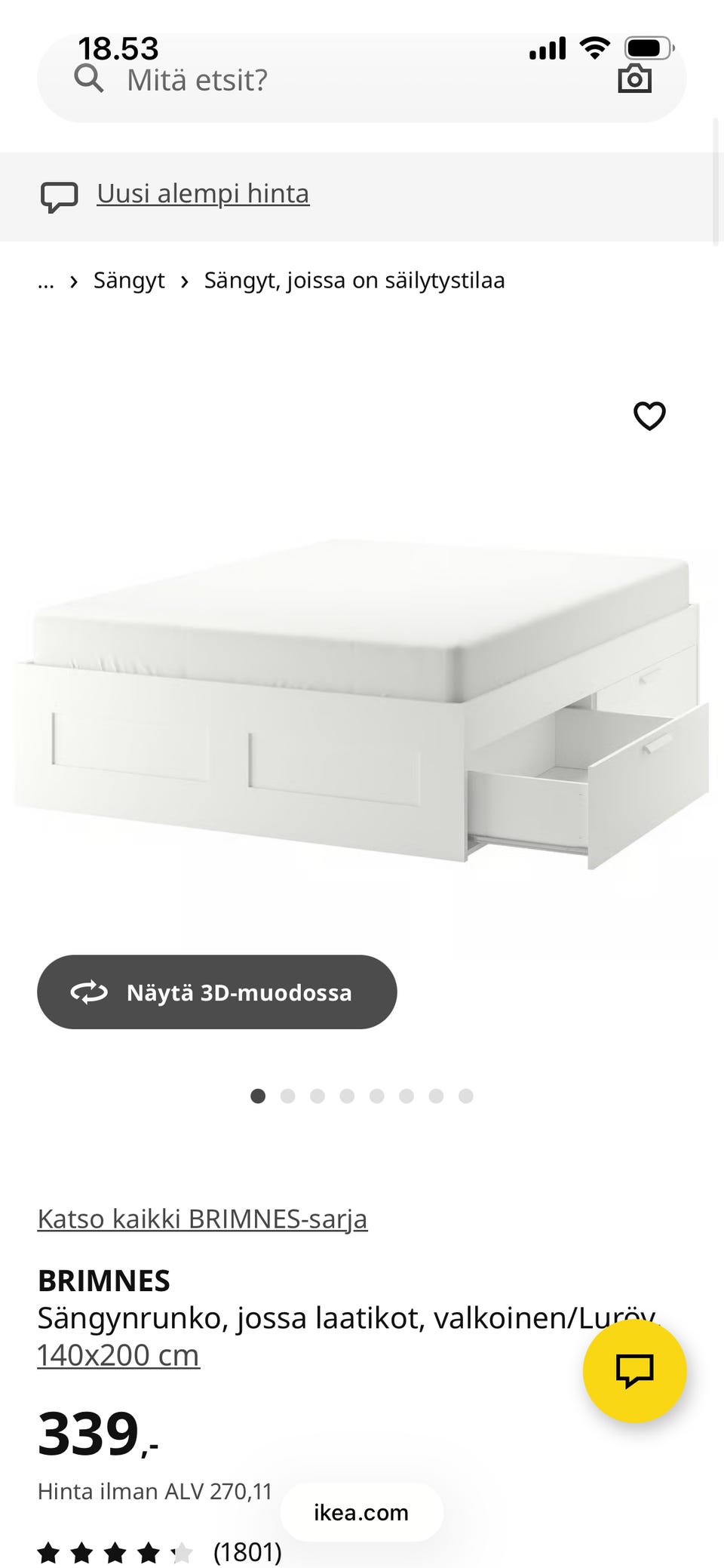Open 'Sängyt, joissa on säilytystilaa' category
The height and width of the screenshot is (1568, 724).
click(x=354, y=281)
